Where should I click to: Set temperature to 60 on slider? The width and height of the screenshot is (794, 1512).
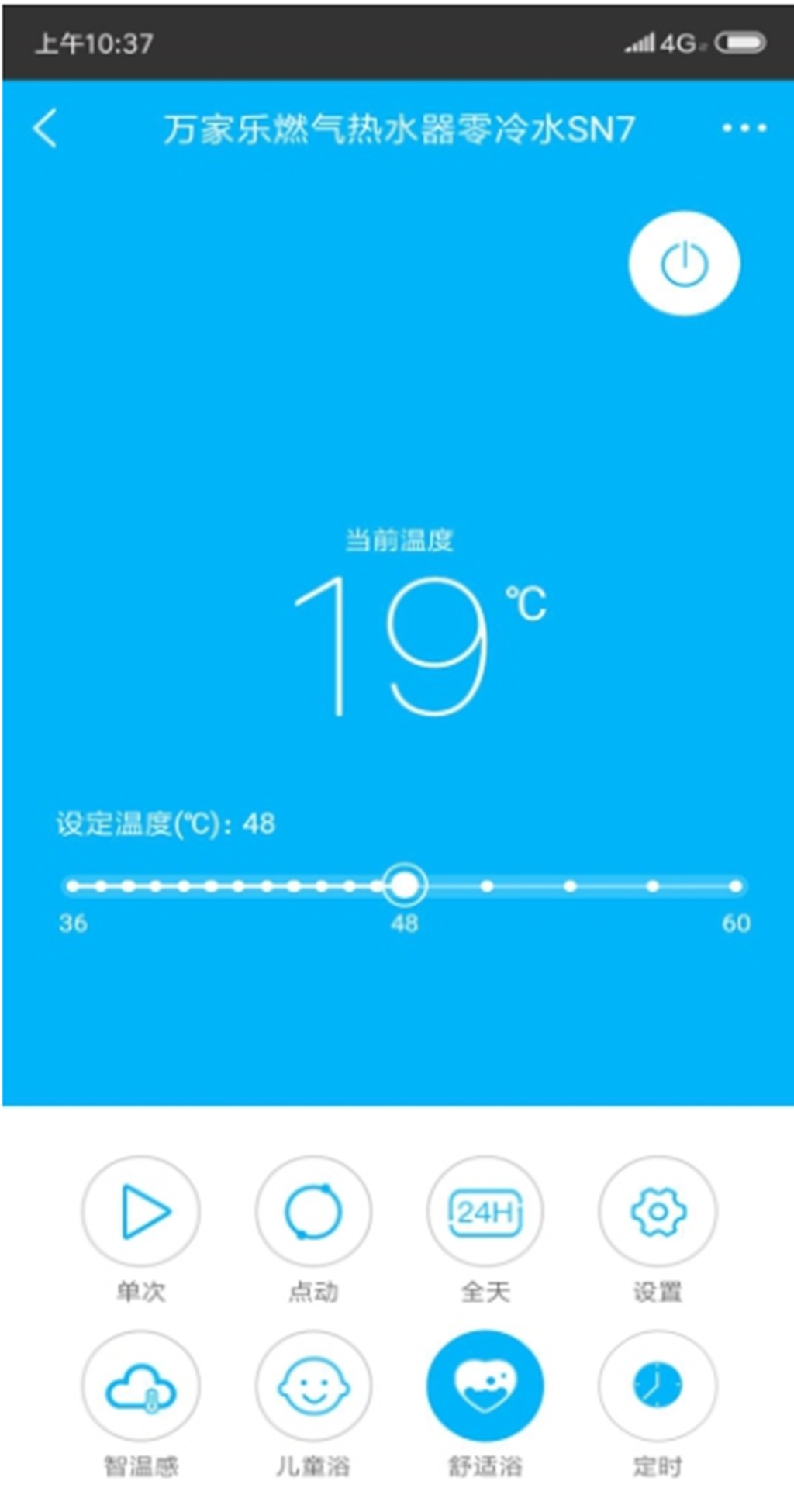coord(735,885)
